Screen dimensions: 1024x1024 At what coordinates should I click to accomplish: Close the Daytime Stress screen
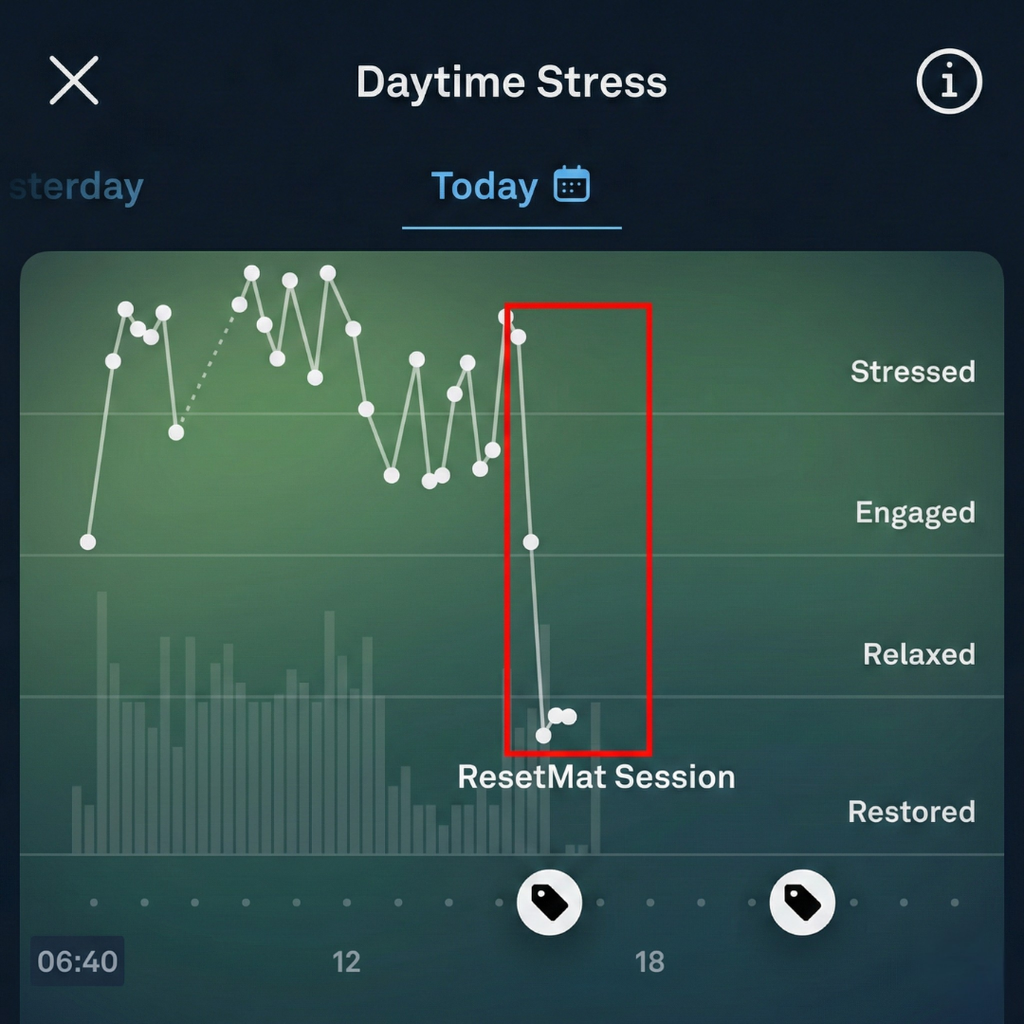[74, 81]
